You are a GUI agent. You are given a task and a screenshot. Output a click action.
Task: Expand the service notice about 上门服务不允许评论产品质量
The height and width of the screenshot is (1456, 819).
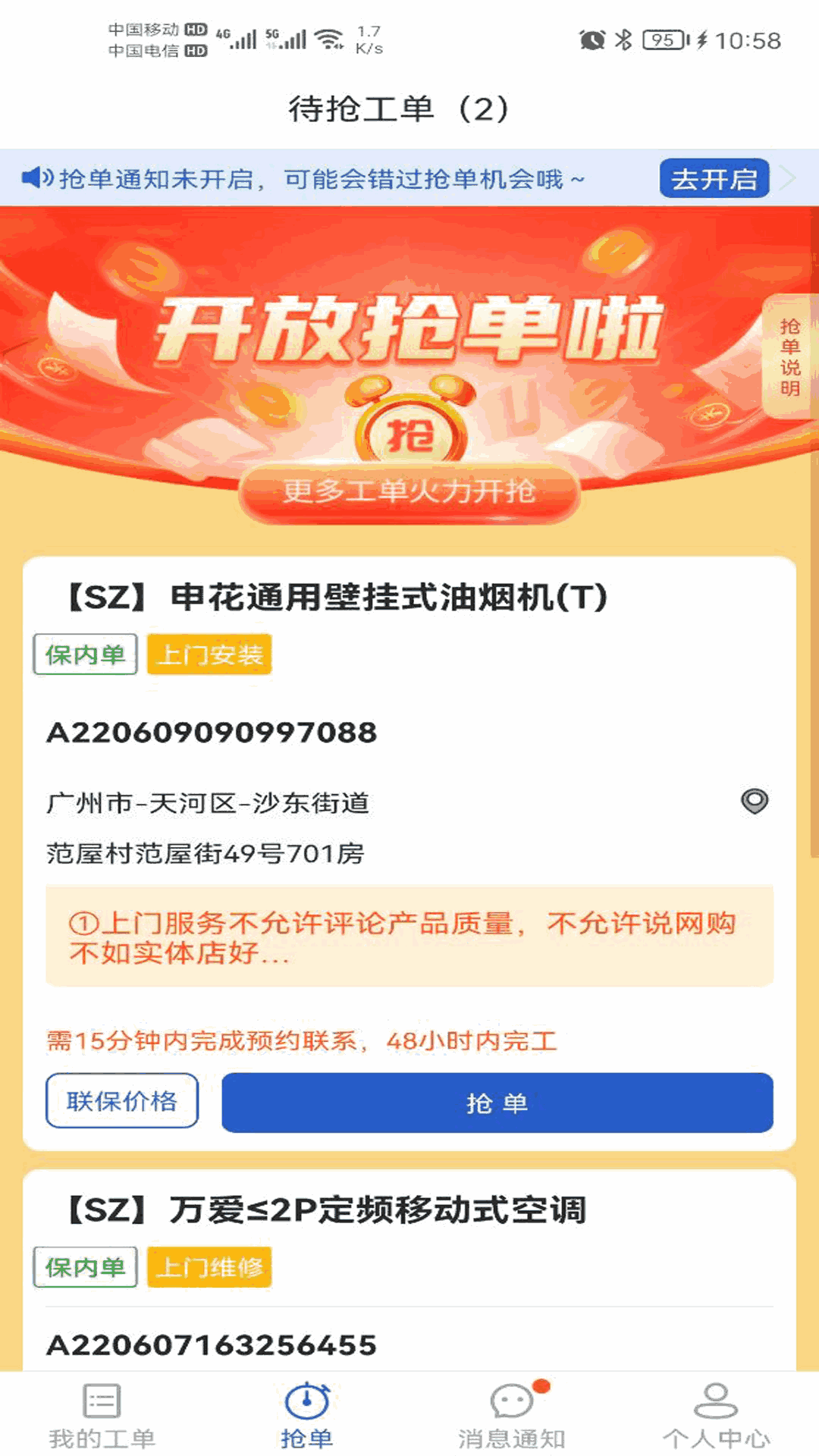[409, 937]
